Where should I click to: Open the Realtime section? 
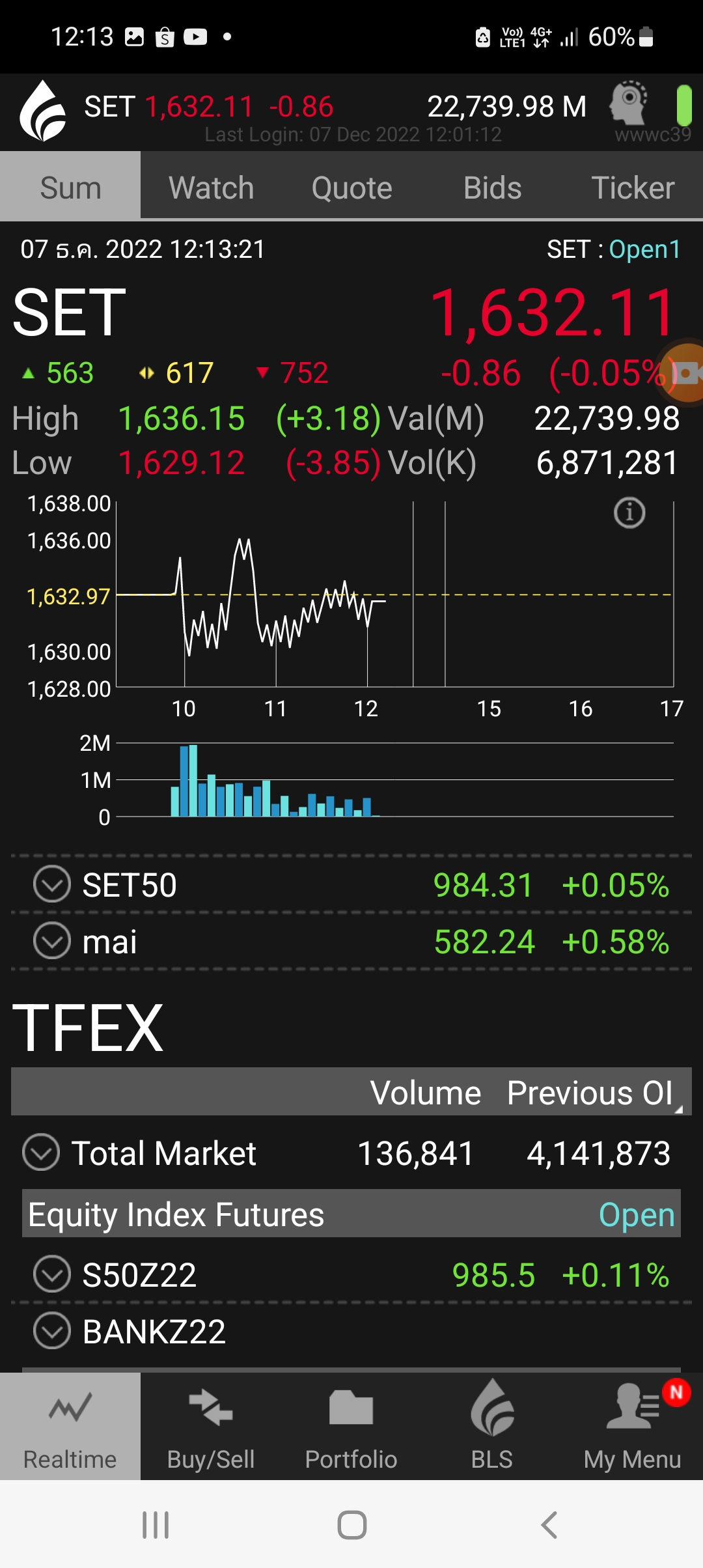coord(70,1427)
